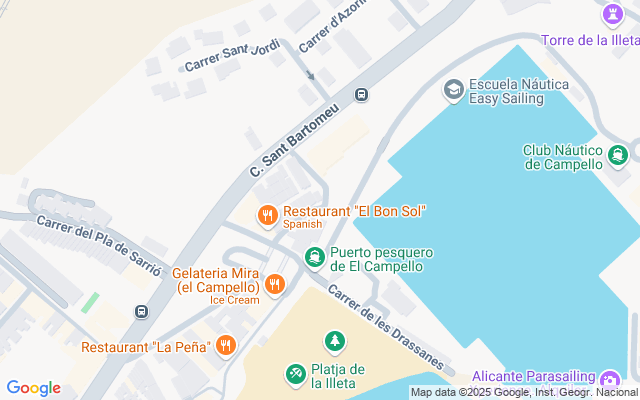Open Restaurant "El Bon Sol" map pin

click(267, 214)
